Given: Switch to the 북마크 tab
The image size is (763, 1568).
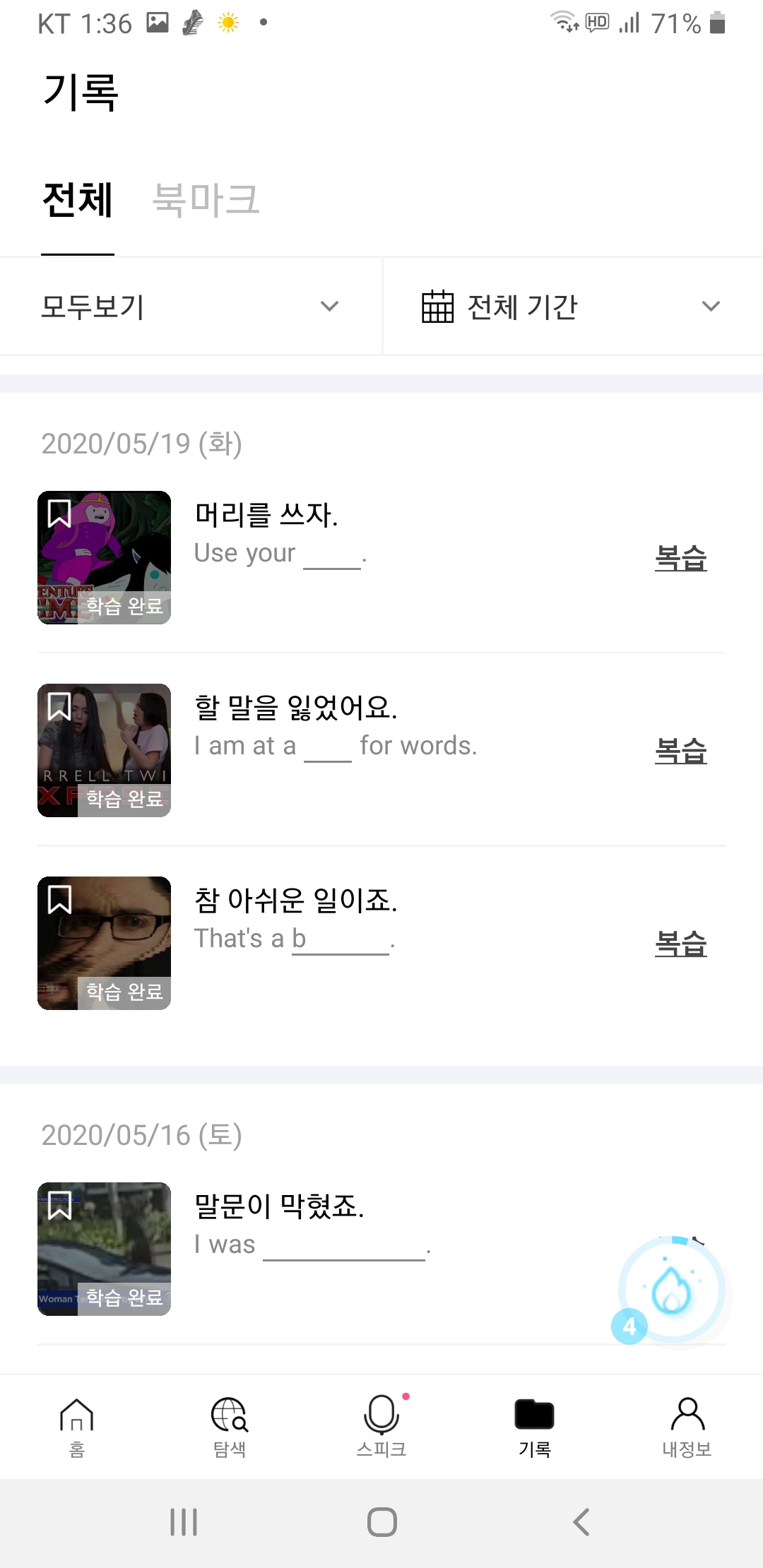Looking at the screenshot, I should tap(206, 200).
